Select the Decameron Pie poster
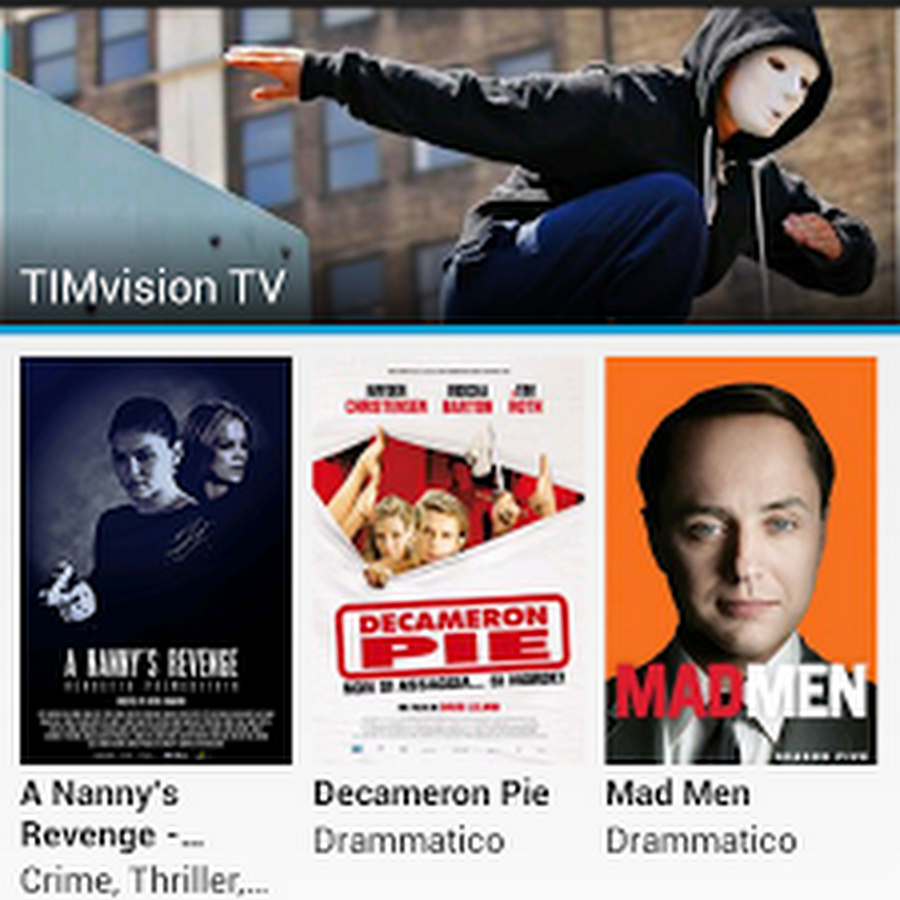Image resolution: width=900 pixels, height=900 pixels. click(x=448, y=560)
